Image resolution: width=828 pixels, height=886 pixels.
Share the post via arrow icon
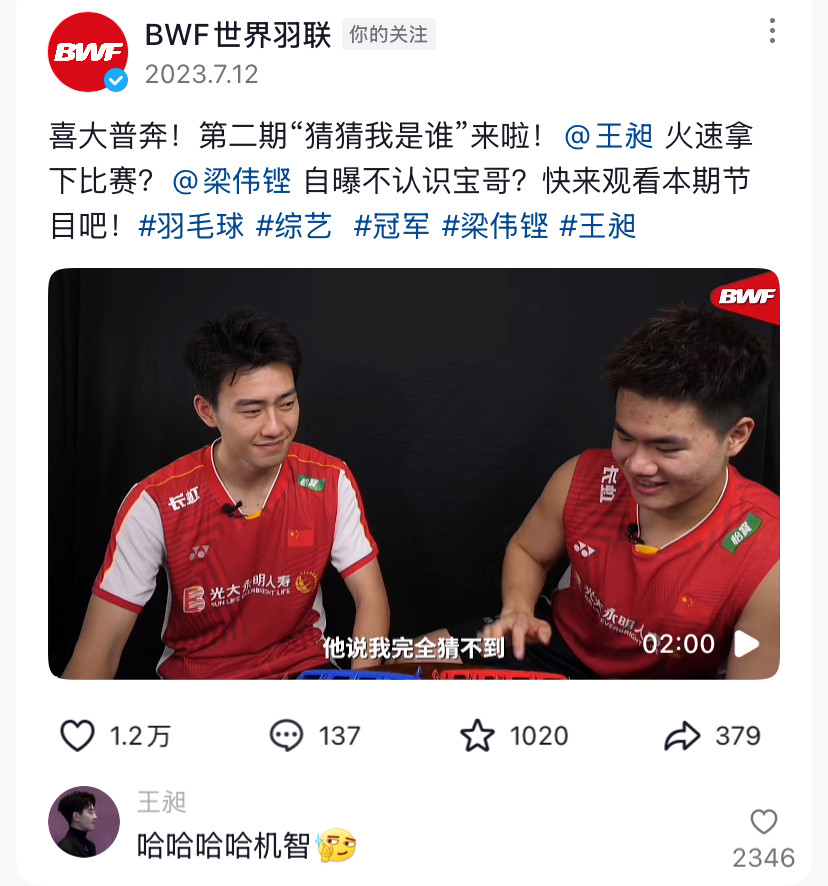(x=682, y=736)
